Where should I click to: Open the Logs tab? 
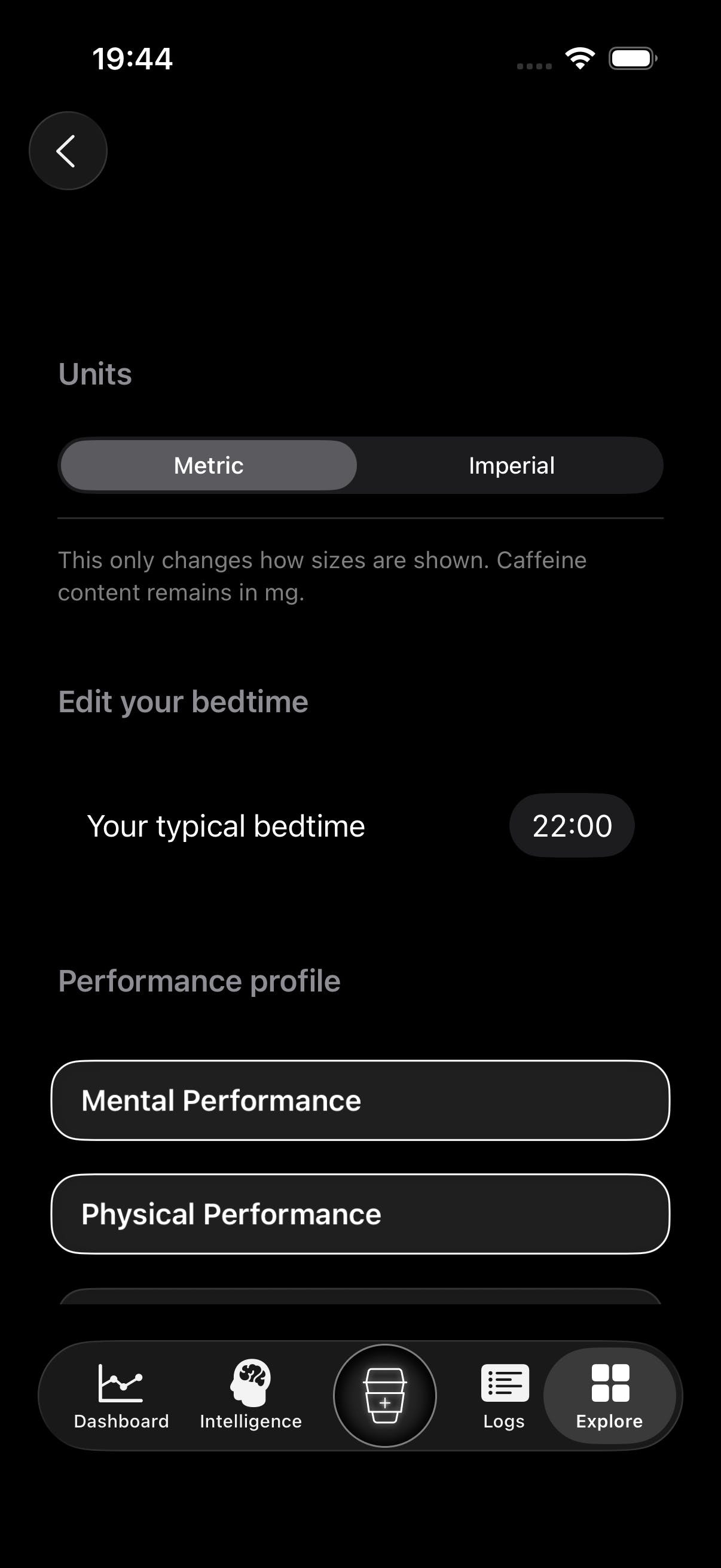tap(504, 1395)
